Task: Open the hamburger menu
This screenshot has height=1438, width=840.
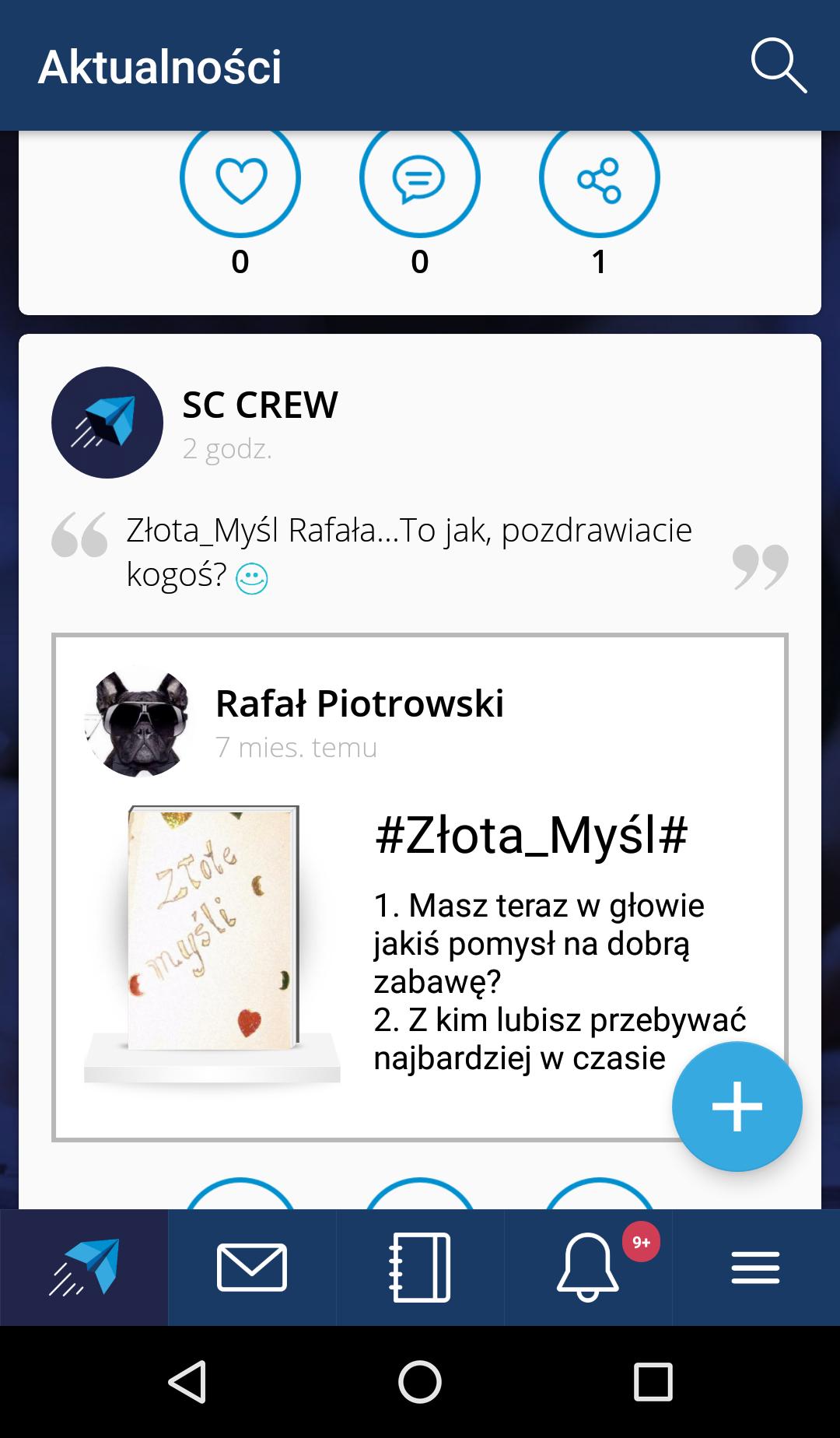Action: point(755,1267)
